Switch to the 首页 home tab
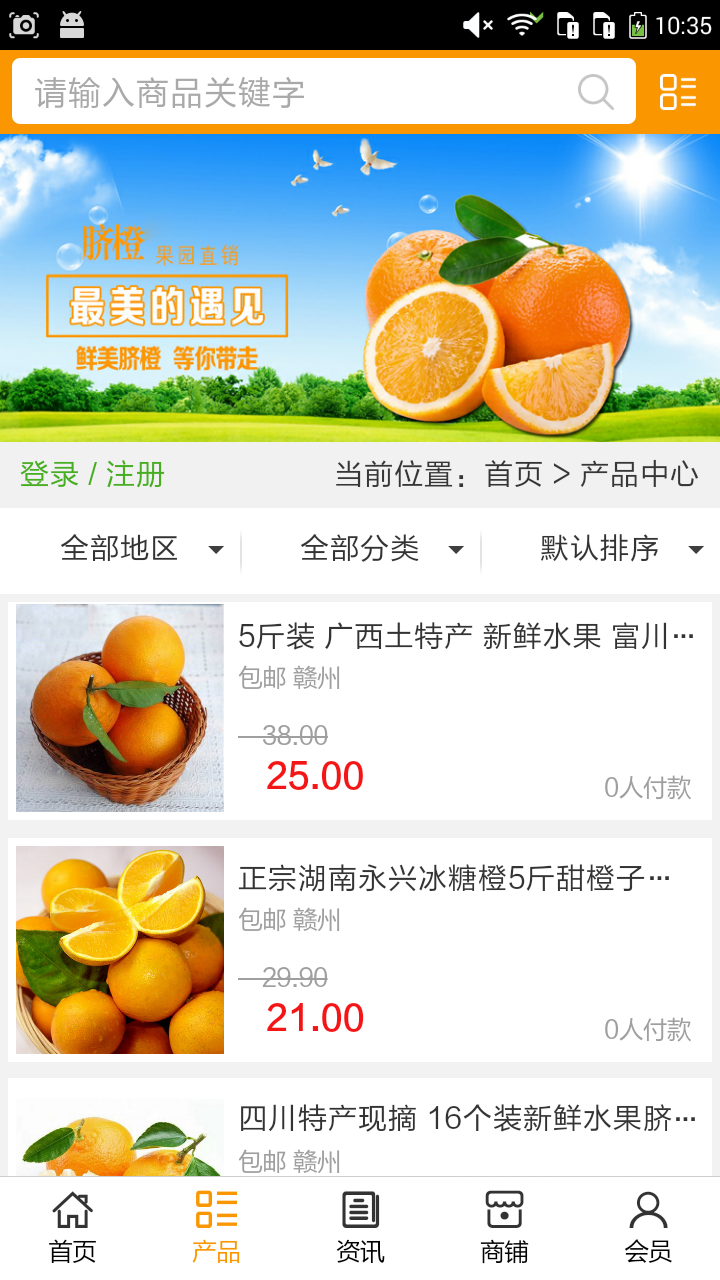Screen dimensions: 720x1280 72,1226
